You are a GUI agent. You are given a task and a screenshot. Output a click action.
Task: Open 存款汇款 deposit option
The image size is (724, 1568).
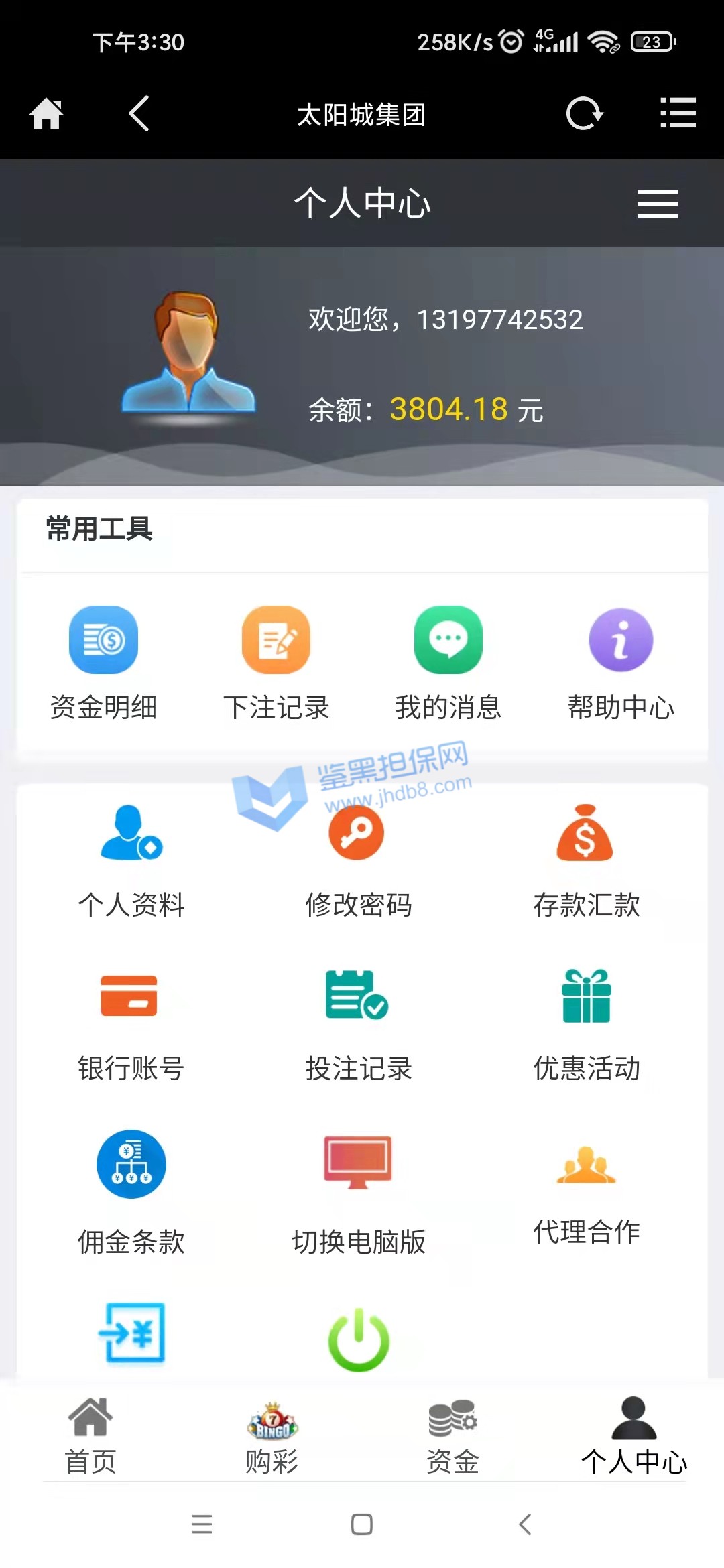pos(586,860)
